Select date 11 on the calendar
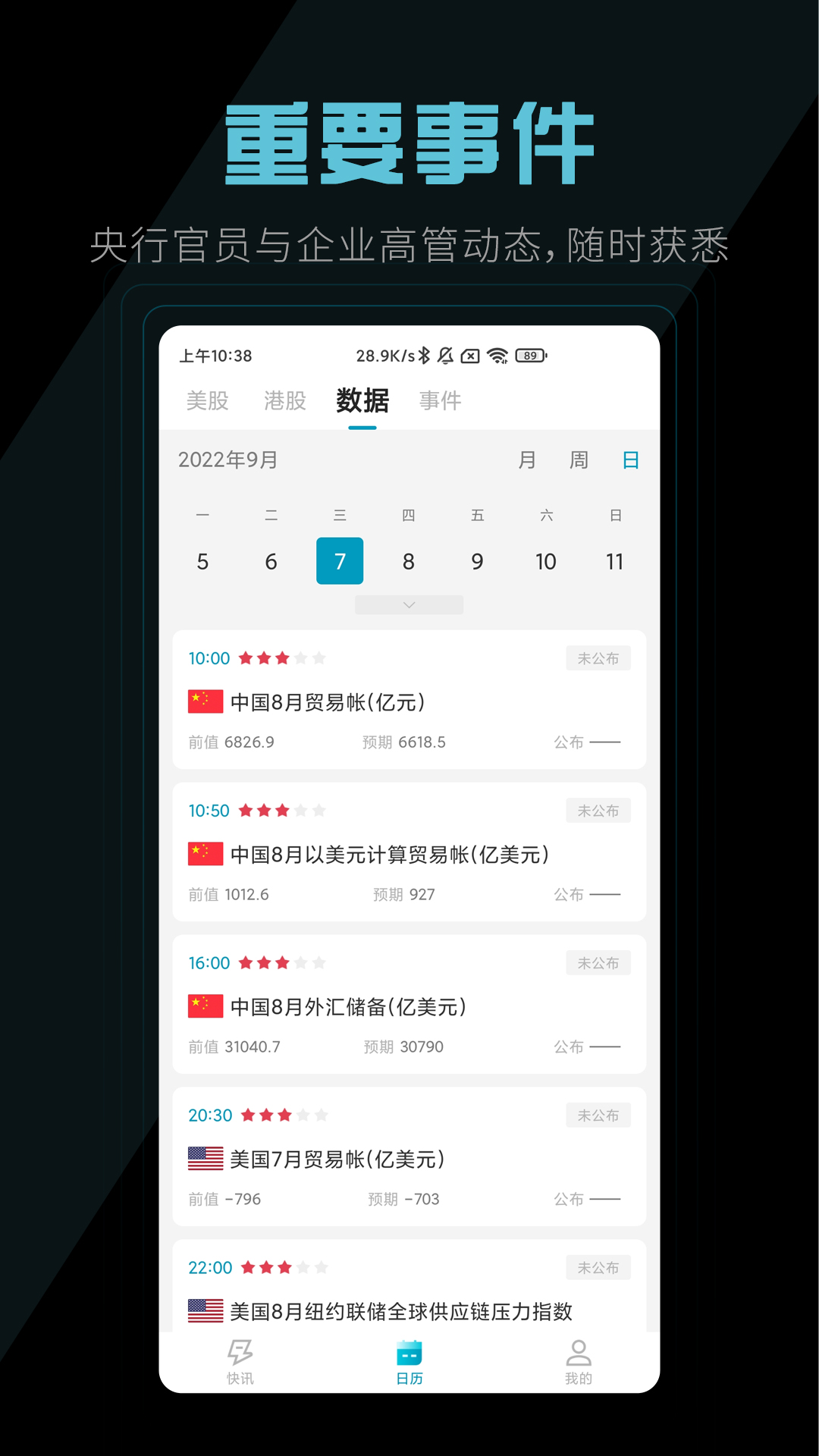The image size is (819, 1456). click(615, 561)
